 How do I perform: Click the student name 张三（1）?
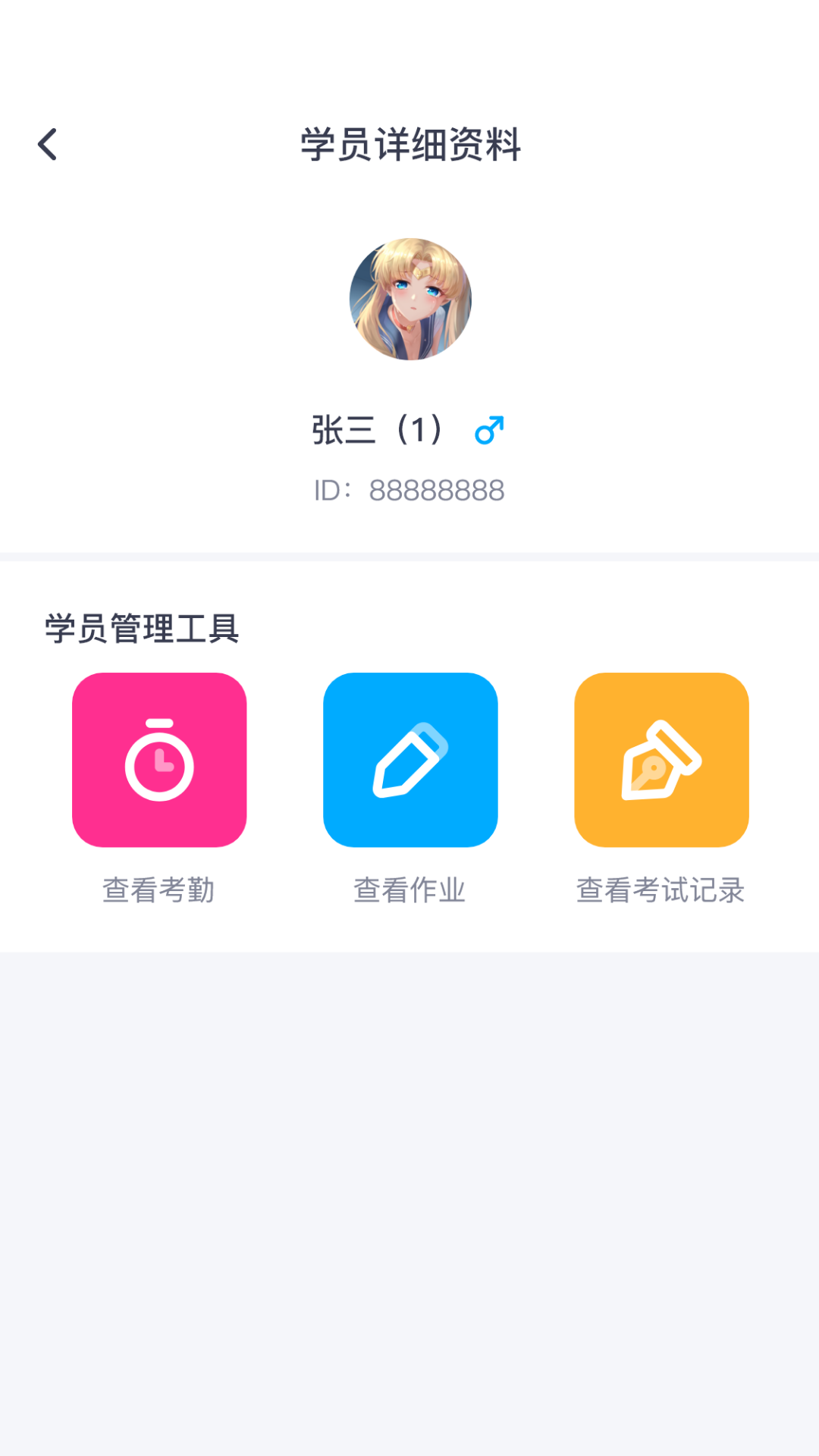tap(377, 430)
